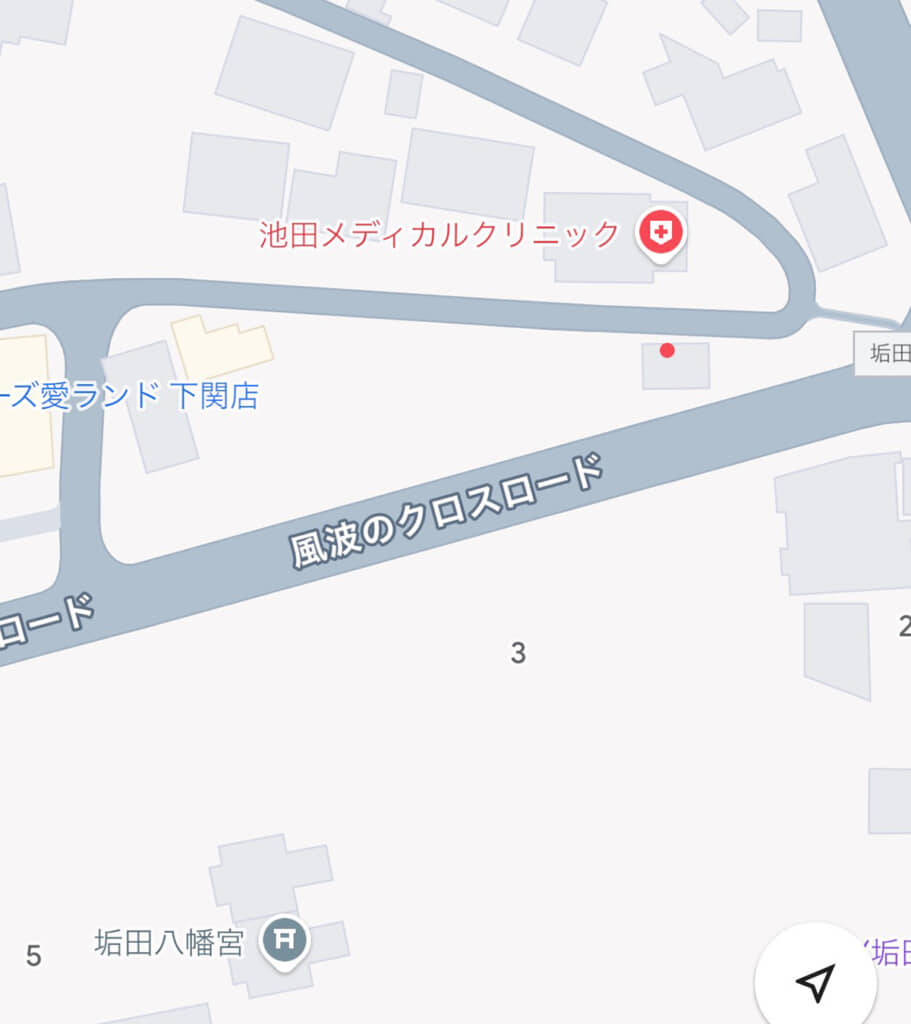Image resolution: width=911 pixels, height=1024 pixels.
Task: Tap the shrine marker's white circle background
Action: tap(283, 939)
